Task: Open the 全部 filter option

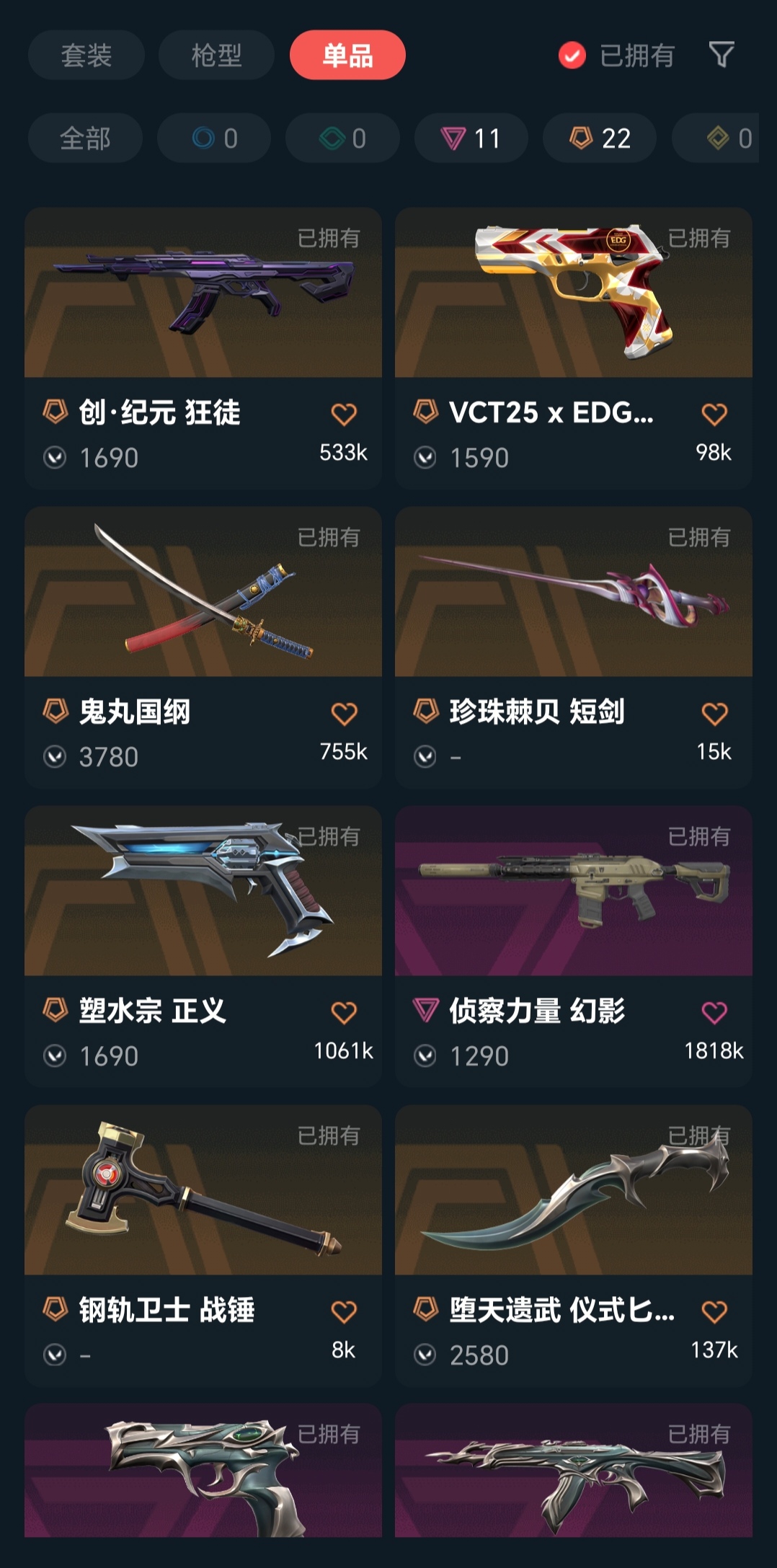Action: pyautogui.click(x=85, y=138)
